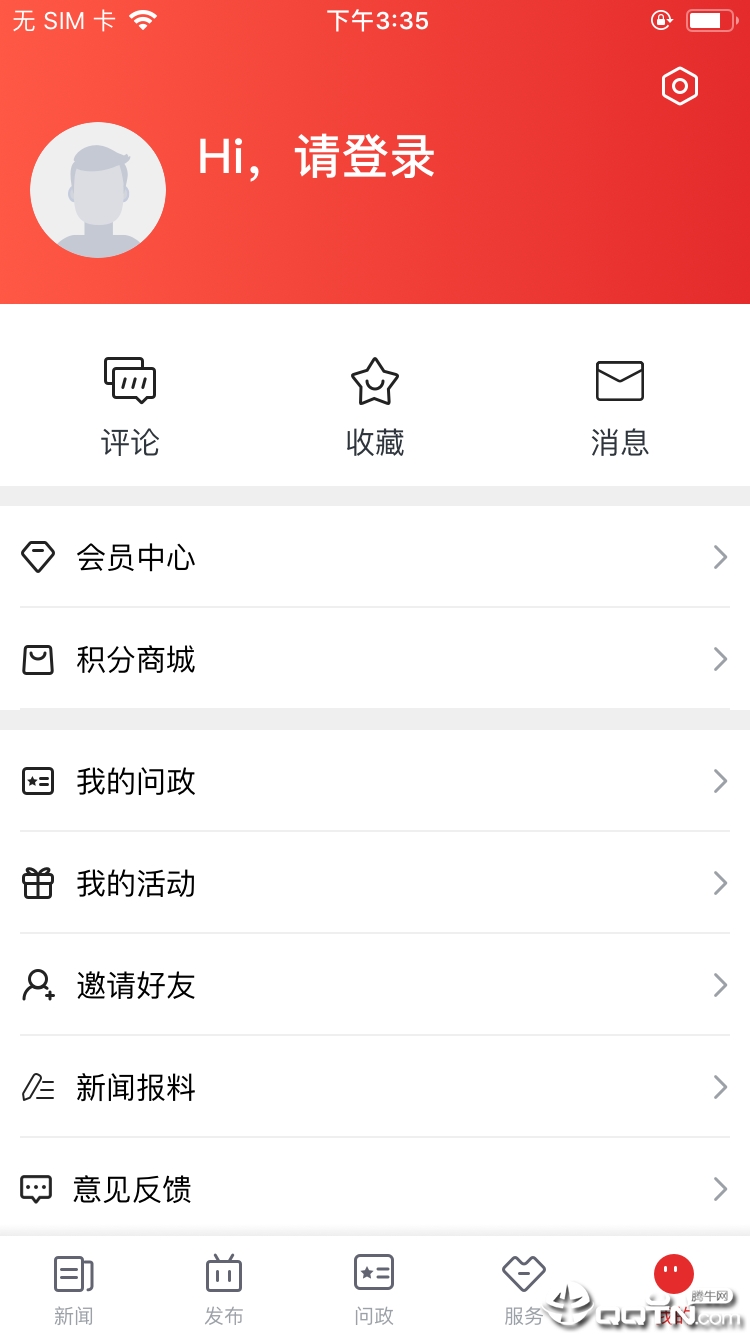Switch to the 服务 tab
Viewport: 750px width, 1334px height.
[x=524, y=1288]
